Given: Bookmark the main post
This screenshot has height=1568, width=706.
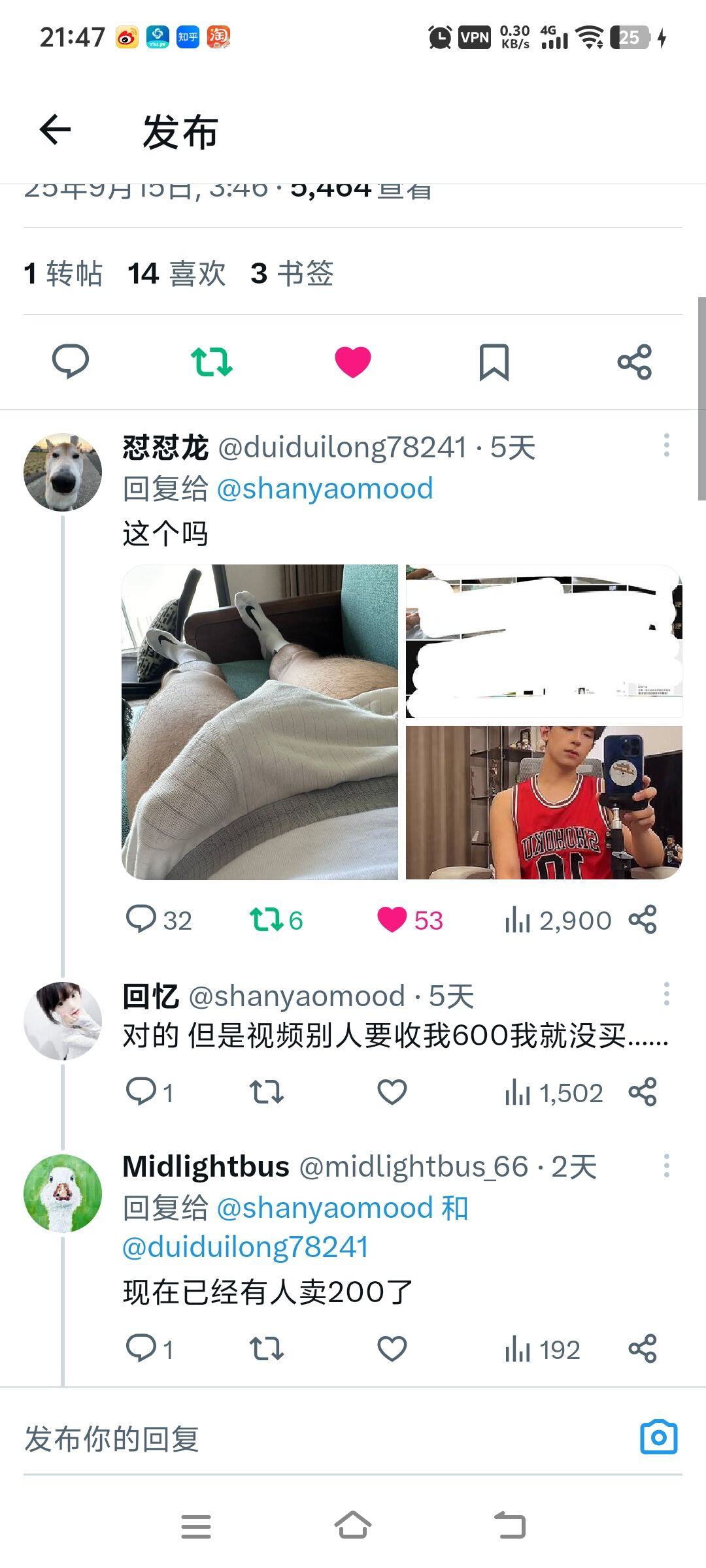Looking at the screenshot, I should pyautogui.click(x=494, y=361).
